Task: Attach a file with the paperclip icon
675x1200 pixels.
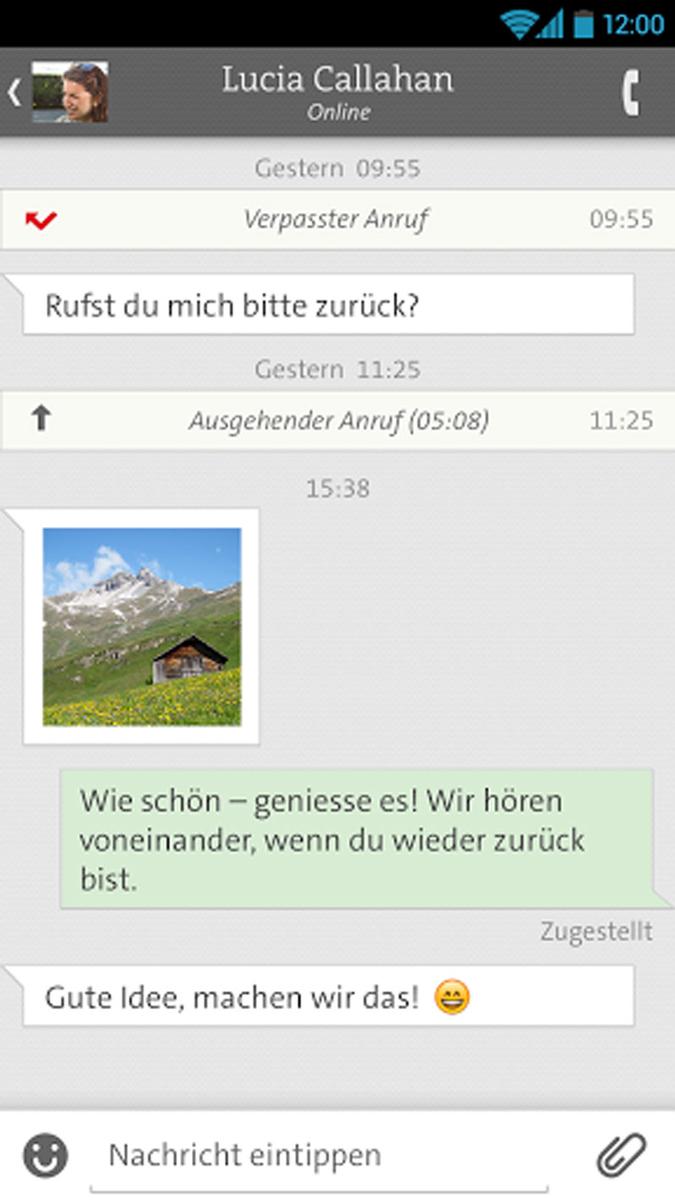Action: (623, 1156)
